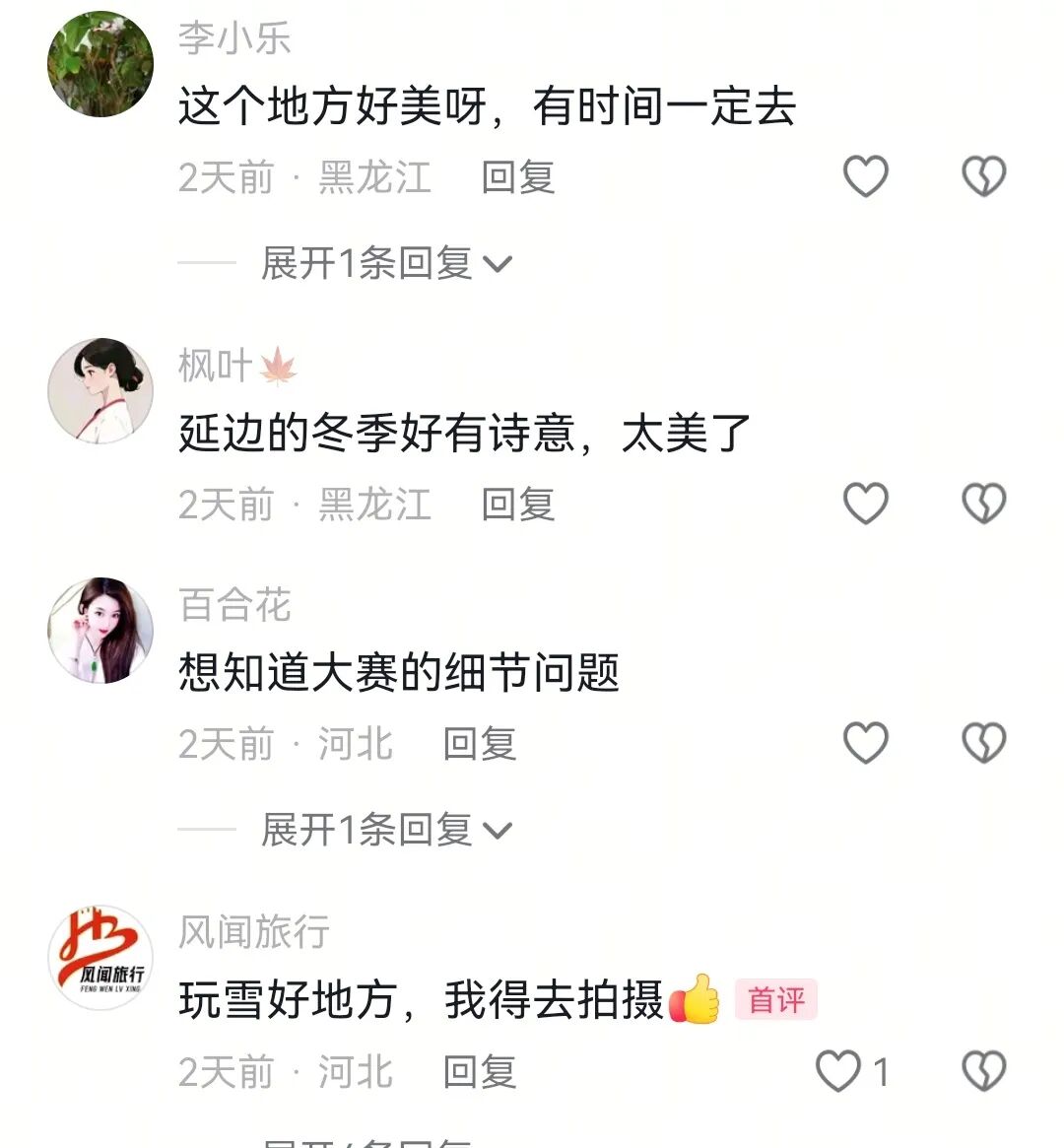Screen dimensions: 1064x1148
Task: Reply to 李小乐's comment
Action: (x=518, y=177)
